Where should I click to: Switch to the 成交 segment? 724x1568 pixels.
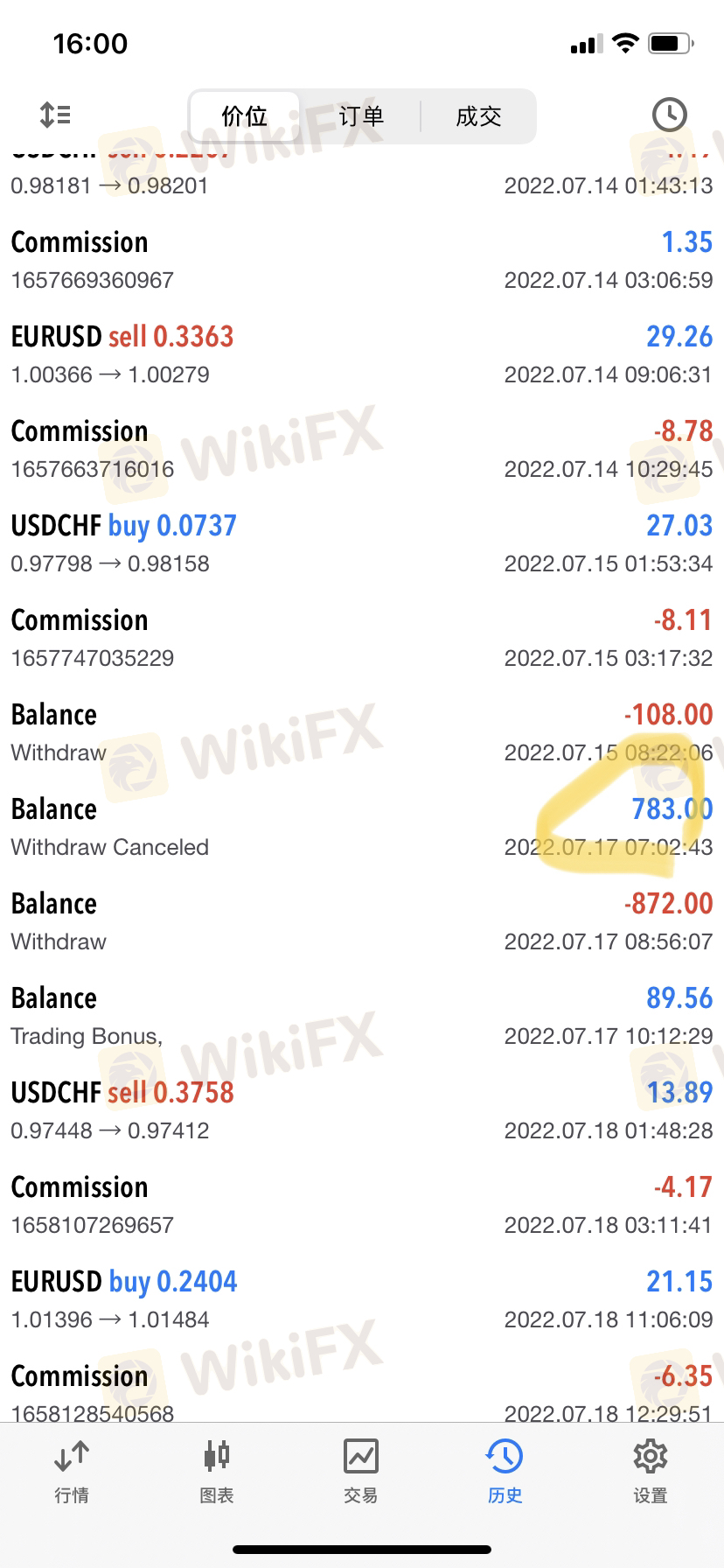pyautogui.click(x=478, y=115)
